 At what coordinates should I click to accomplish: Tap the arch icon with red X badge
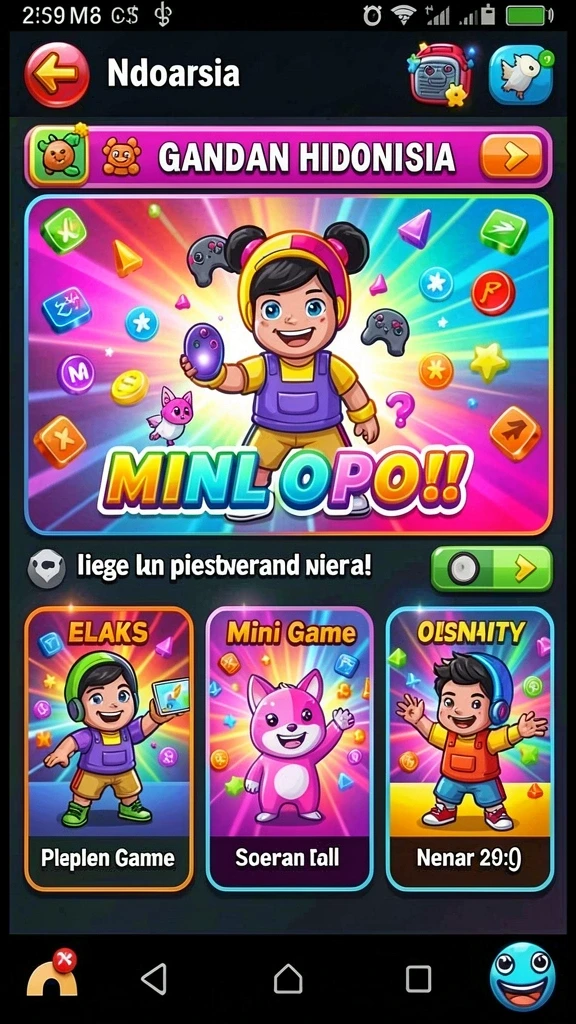52,974
